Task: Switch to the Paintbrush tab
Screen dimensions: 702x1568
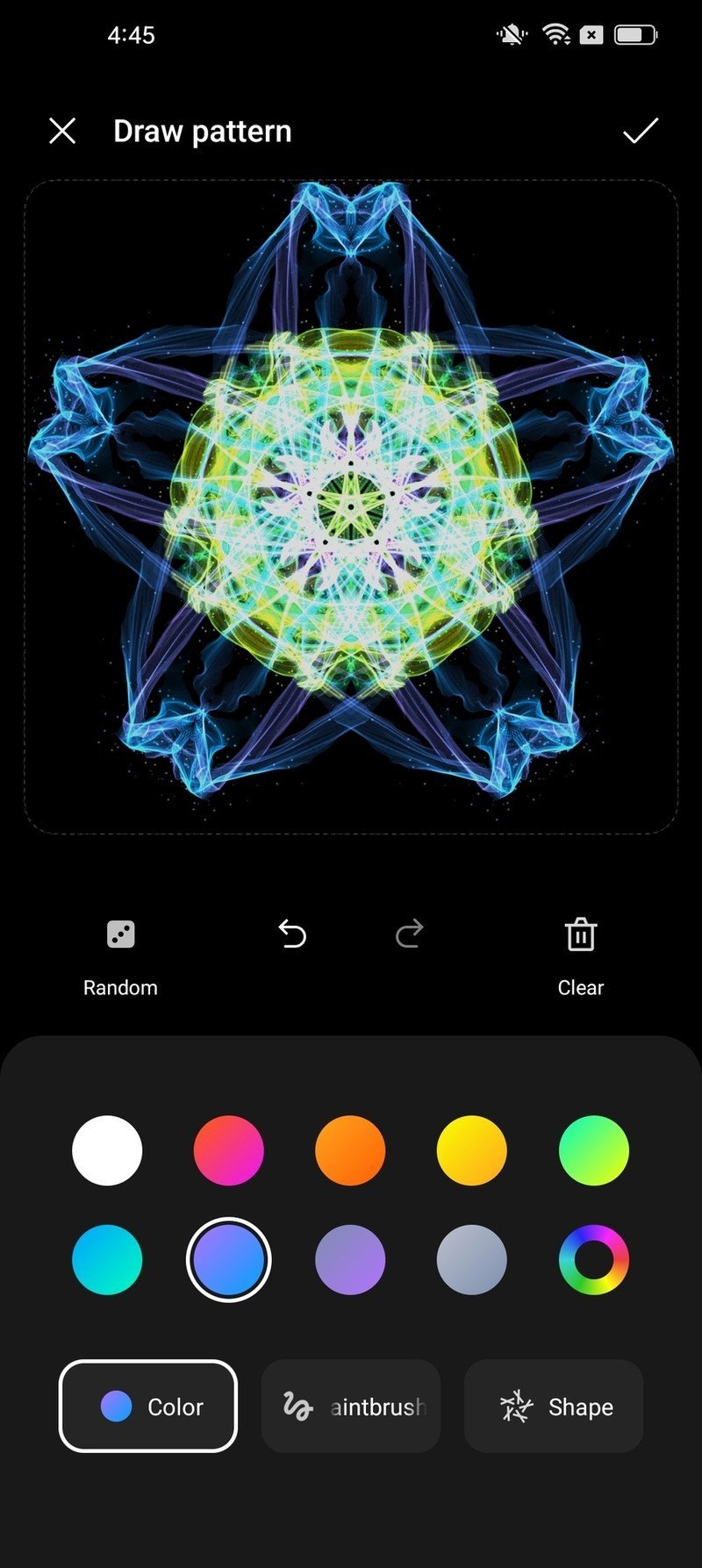Action: click(x=351, y=1407)
